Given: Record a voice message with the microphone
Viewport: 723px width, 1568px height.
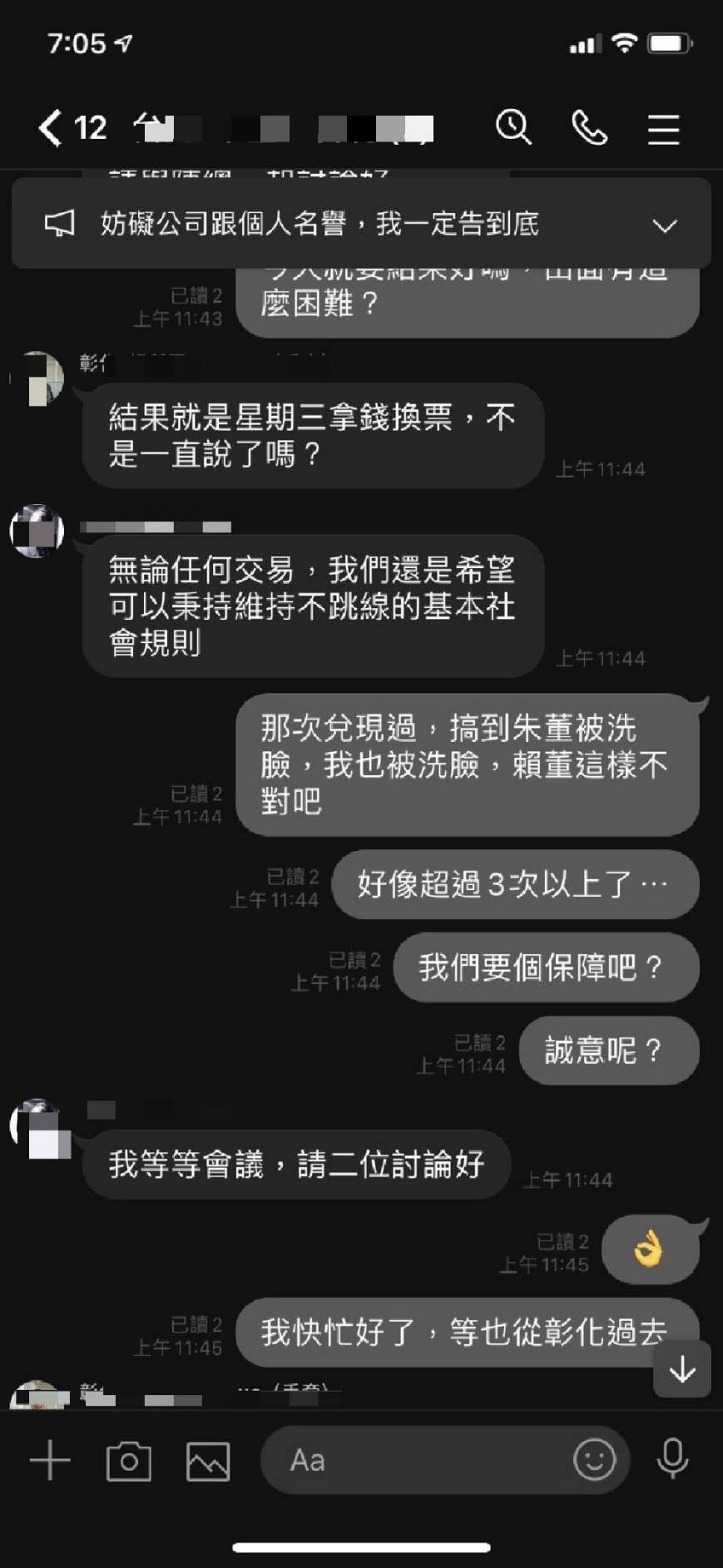Looking at the screenshot, I should click(672, 1460).
